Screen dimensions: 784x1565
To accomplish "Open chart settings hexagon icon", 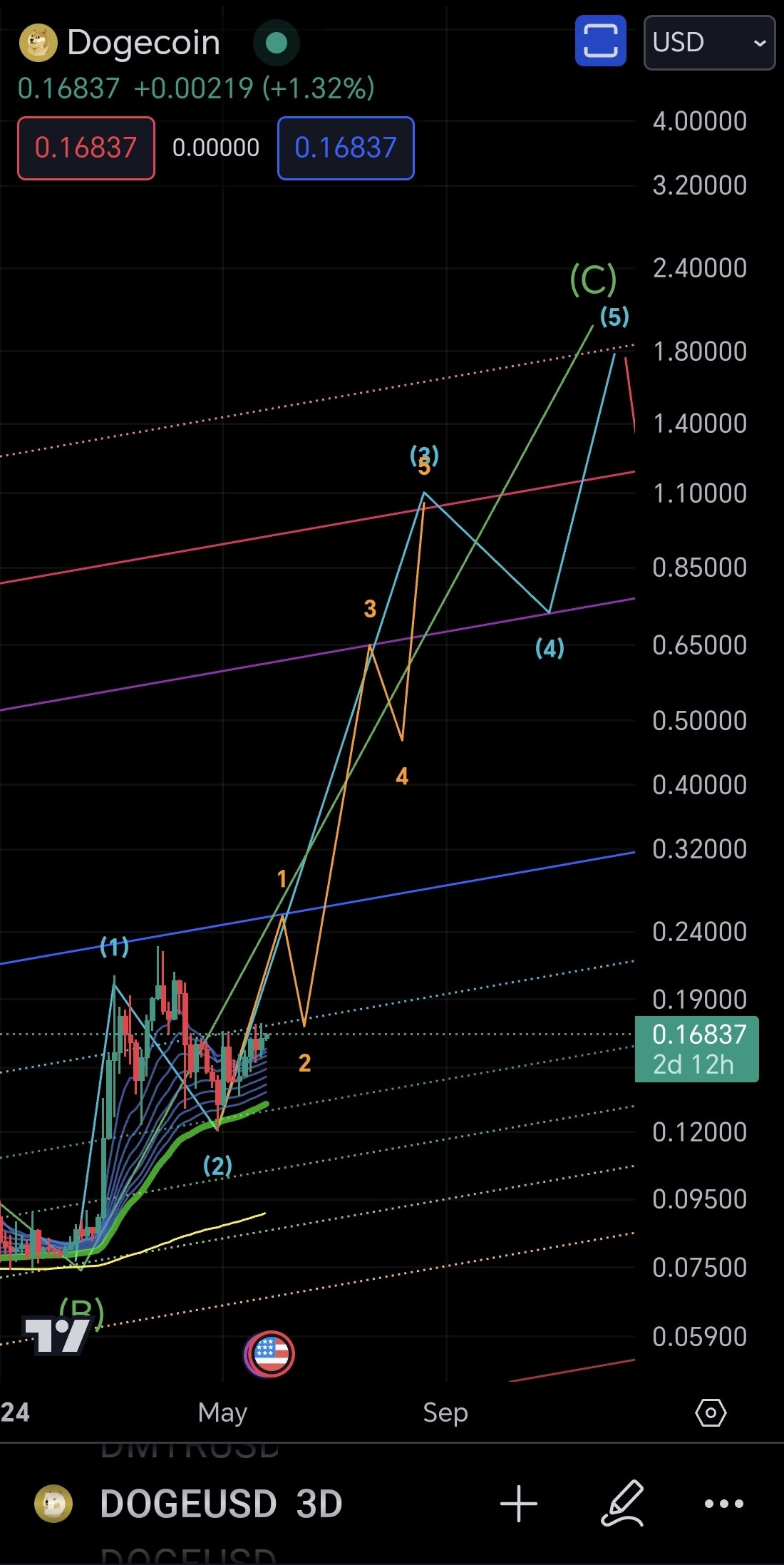I will (x=710, y=1412).
